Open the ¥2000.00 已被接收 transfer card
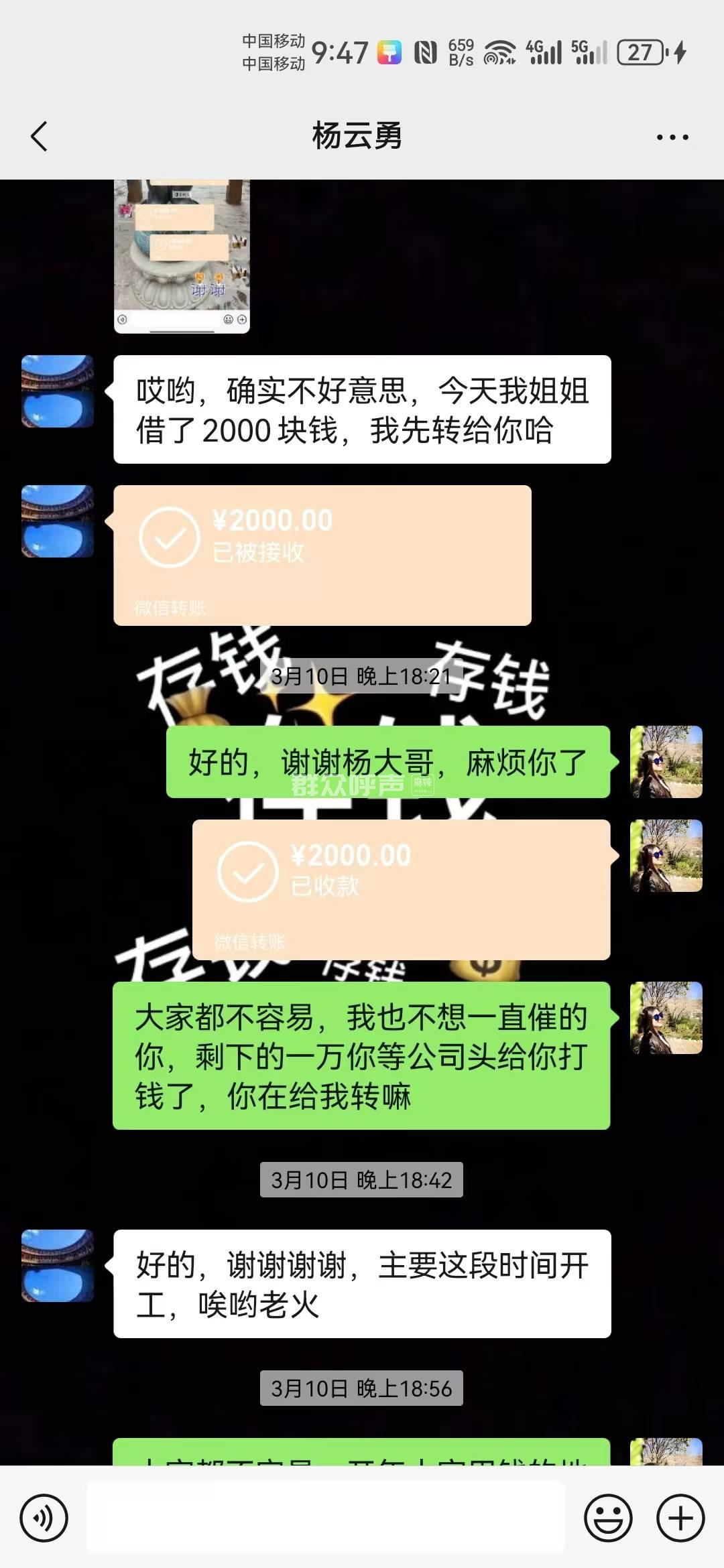This screenshot has width=724, height=1568. pyautogui.click(x=322, y=555)
